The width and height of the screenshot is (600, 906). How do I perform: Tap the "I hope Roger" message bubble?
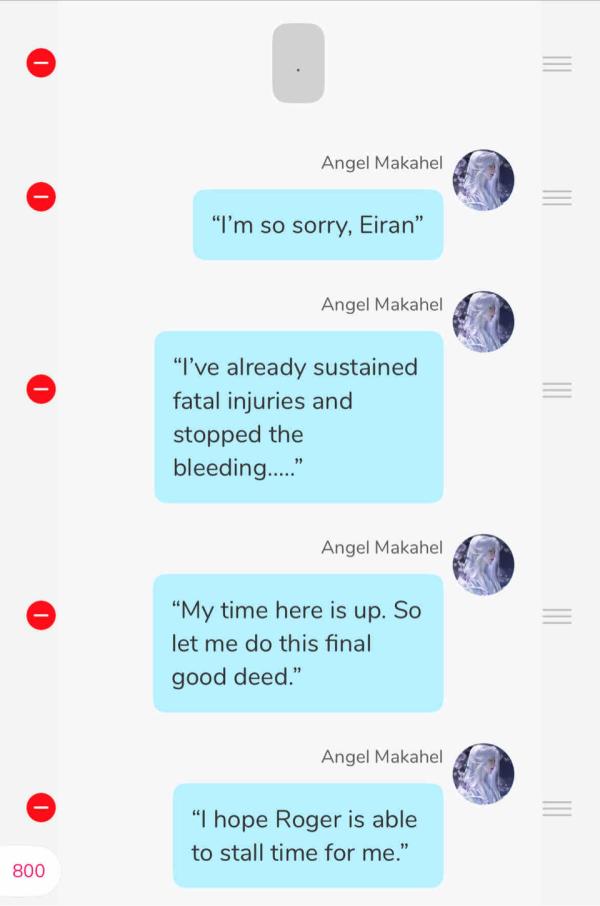coord(307,835)
